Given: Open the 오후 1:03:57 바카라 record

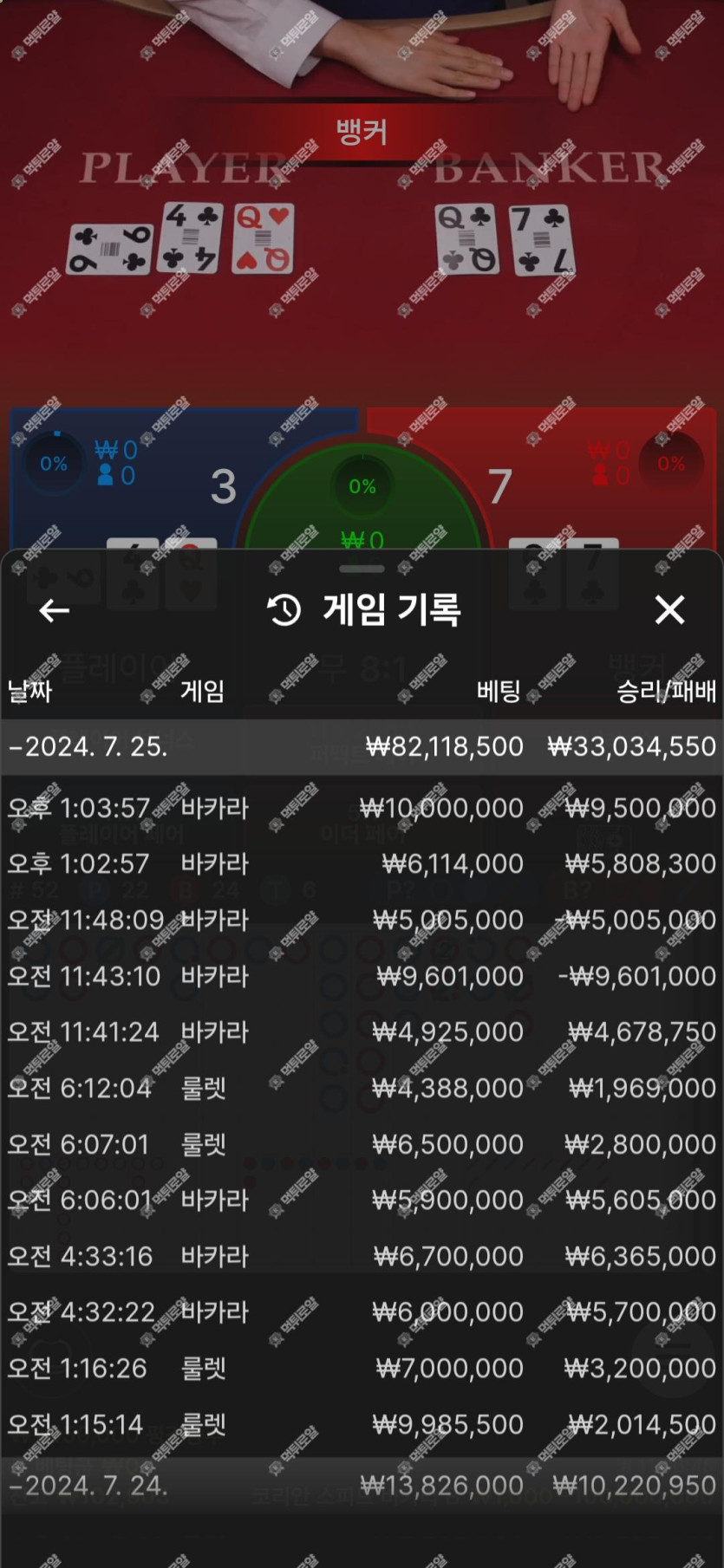Looking at the screenshot, I should point(362,808).
